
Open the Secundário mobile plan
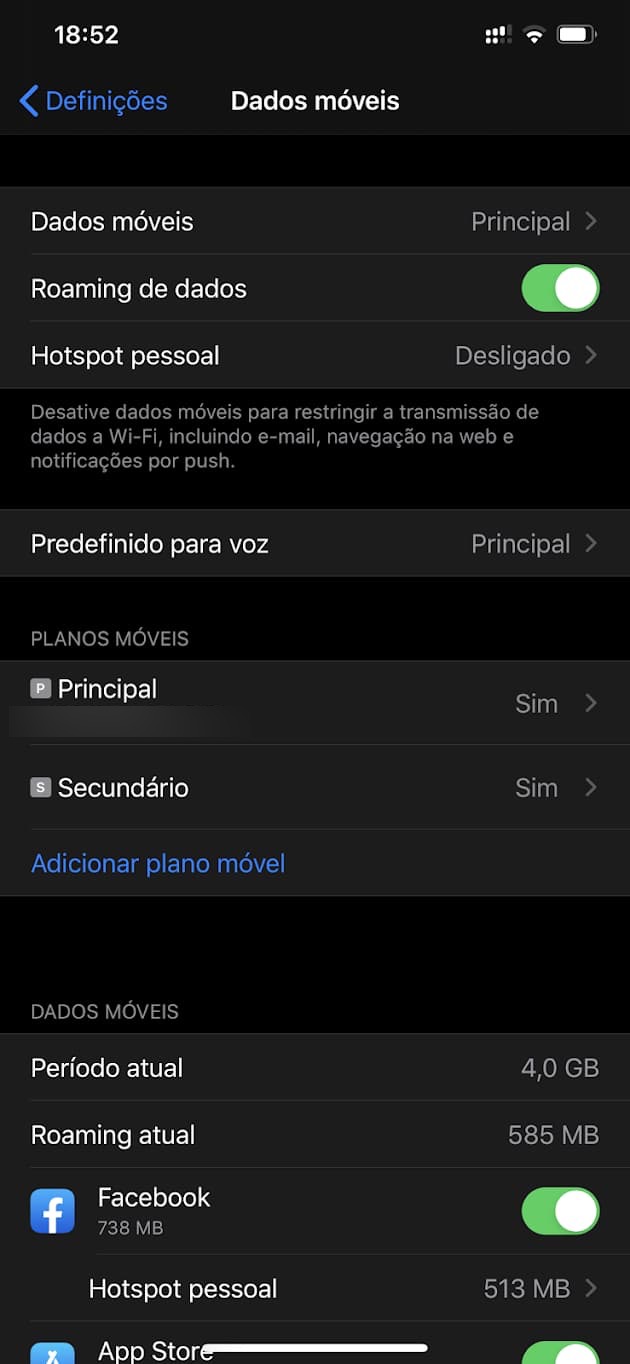(x=315, y=788)
